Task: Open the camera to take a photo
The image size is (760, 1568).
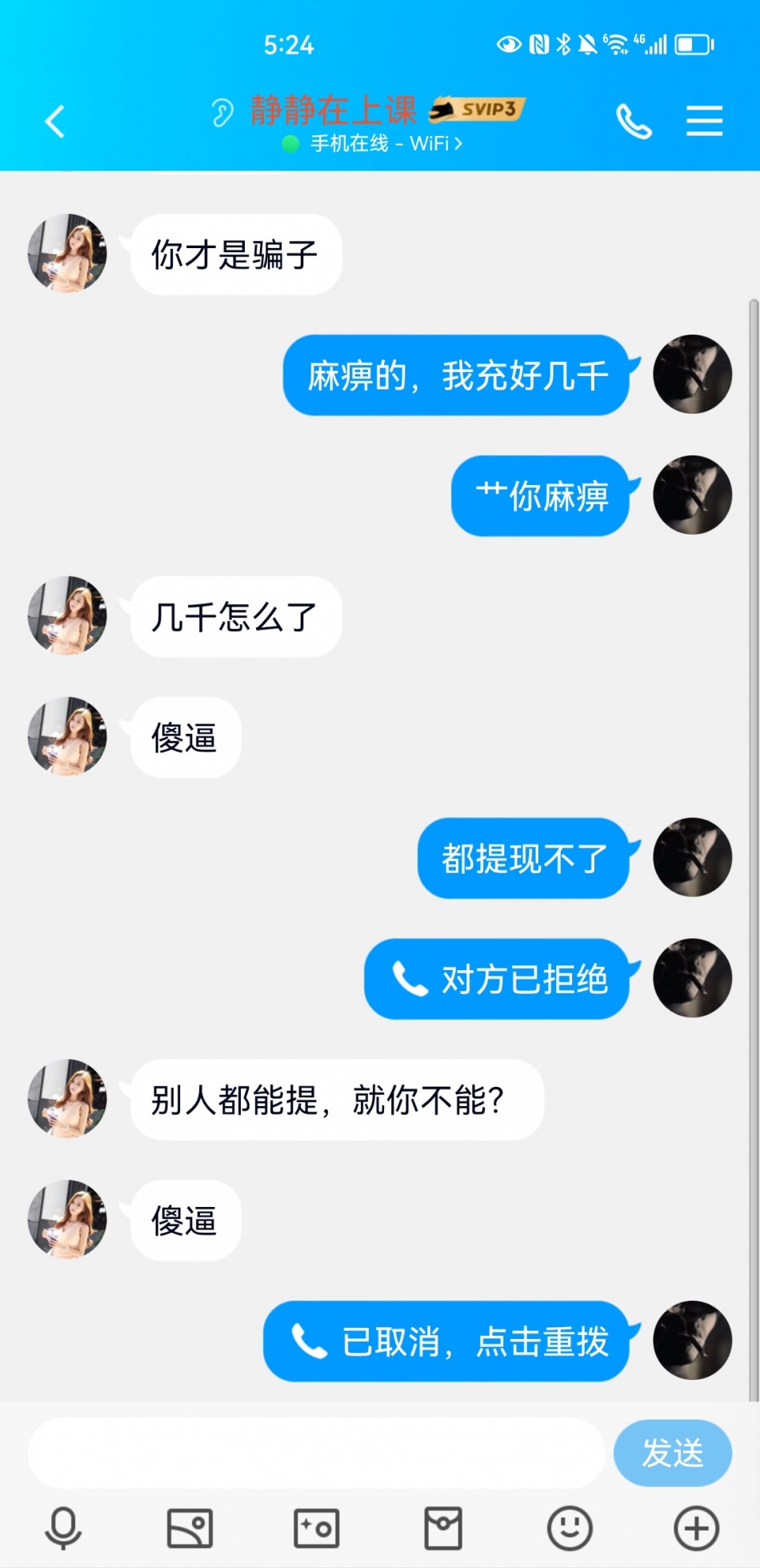Action: point(317,1528)
